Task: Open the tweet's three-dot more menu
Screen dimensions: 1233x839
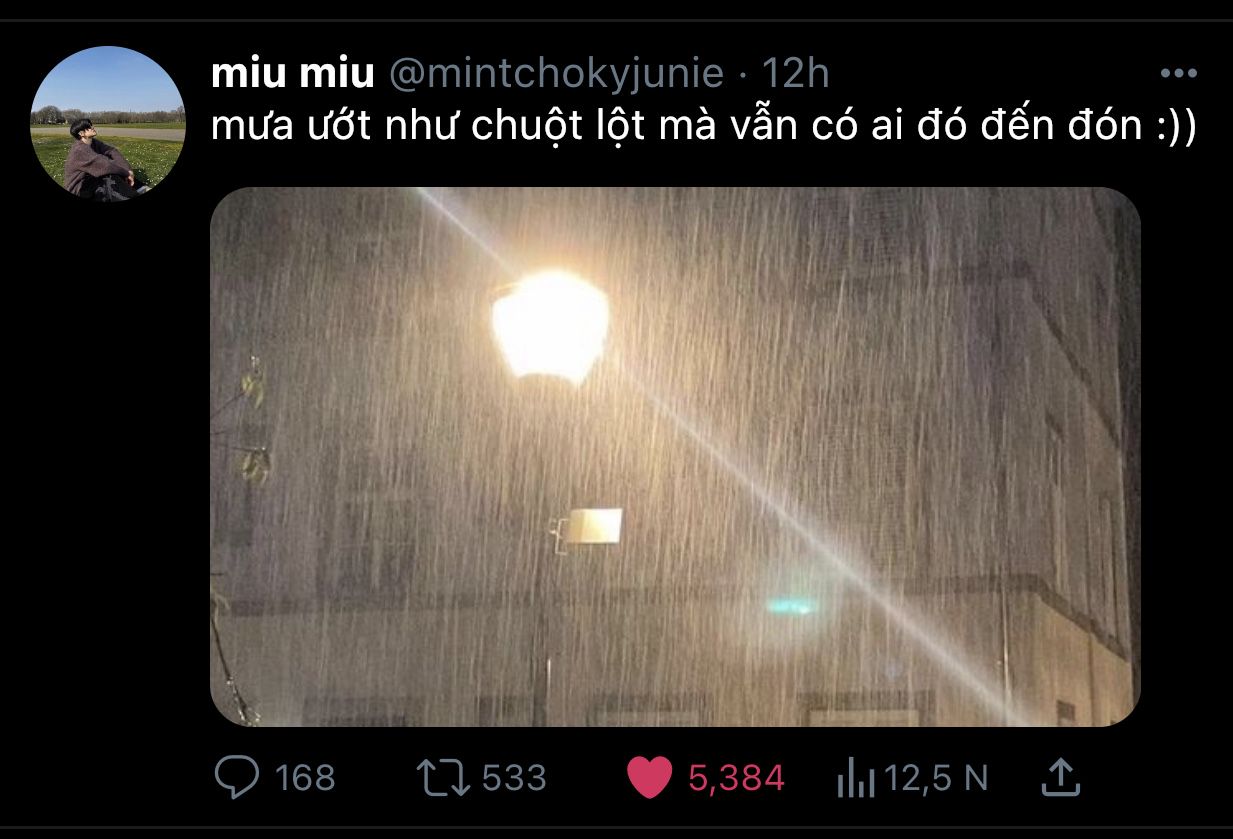Action: tap(1178, 74)
